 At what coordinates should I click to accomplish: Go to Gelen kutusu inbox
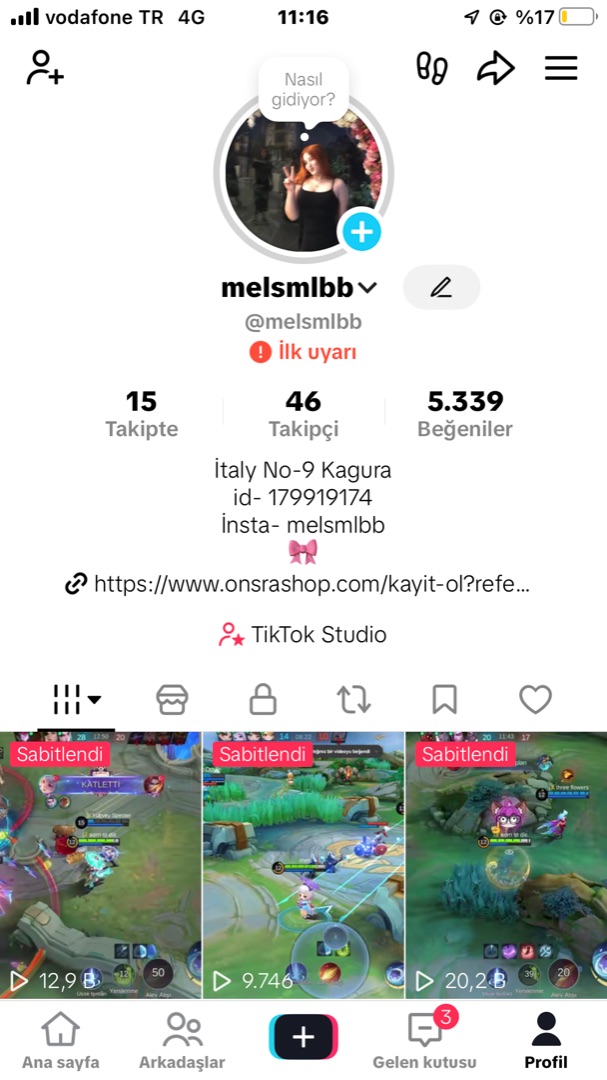424,1037
